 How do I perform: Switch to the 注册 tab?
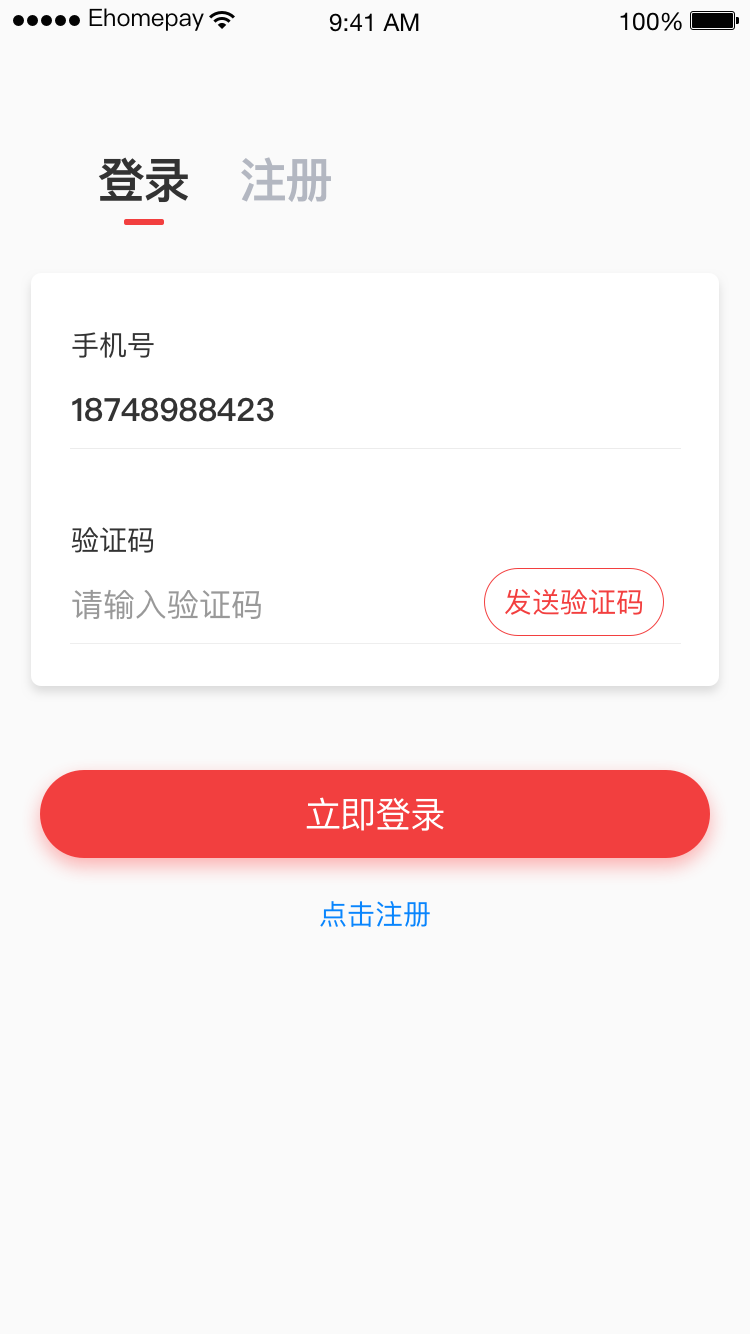(x=285, y=180)
